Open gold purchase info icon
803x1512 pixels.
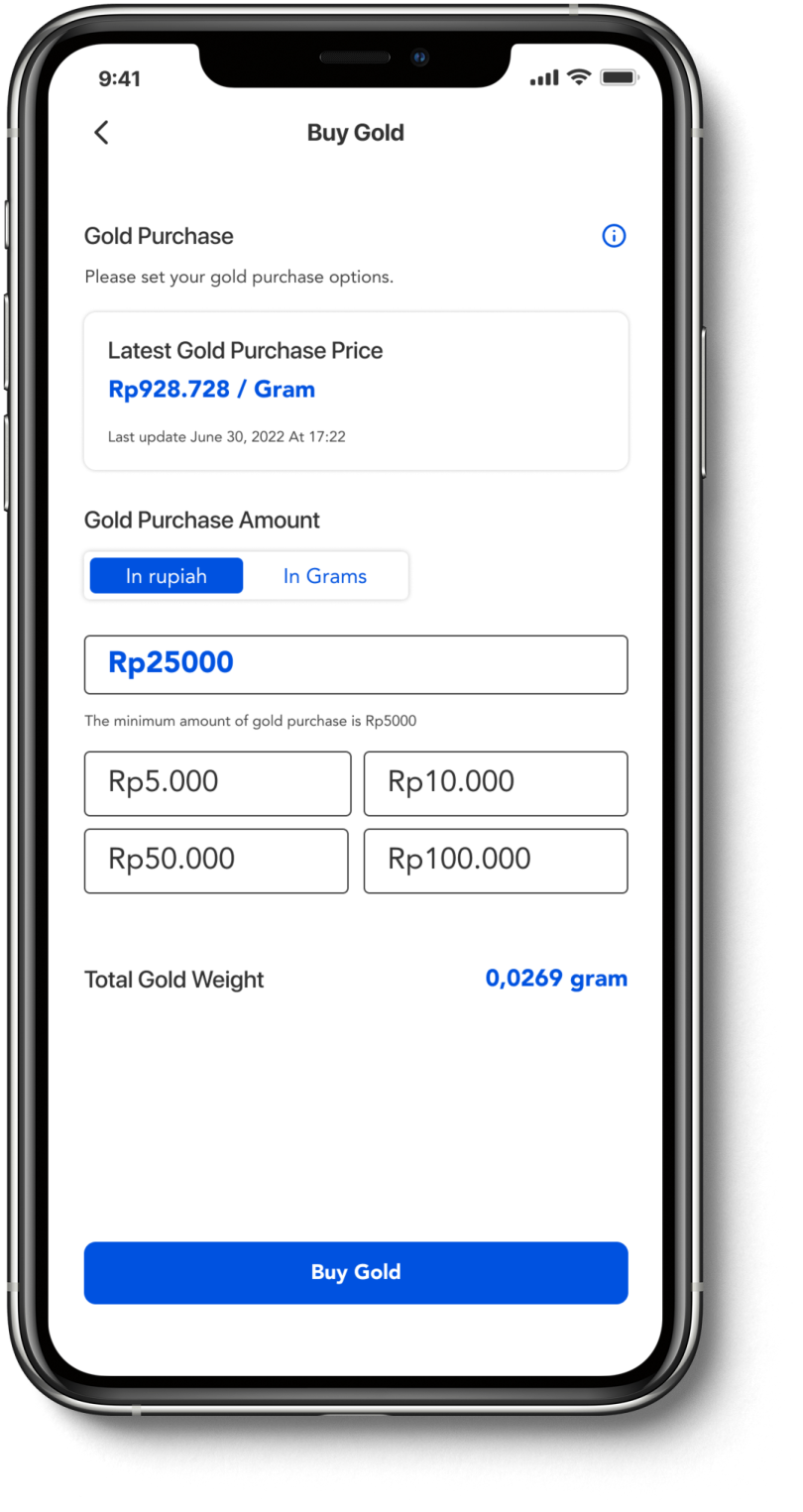614,236
